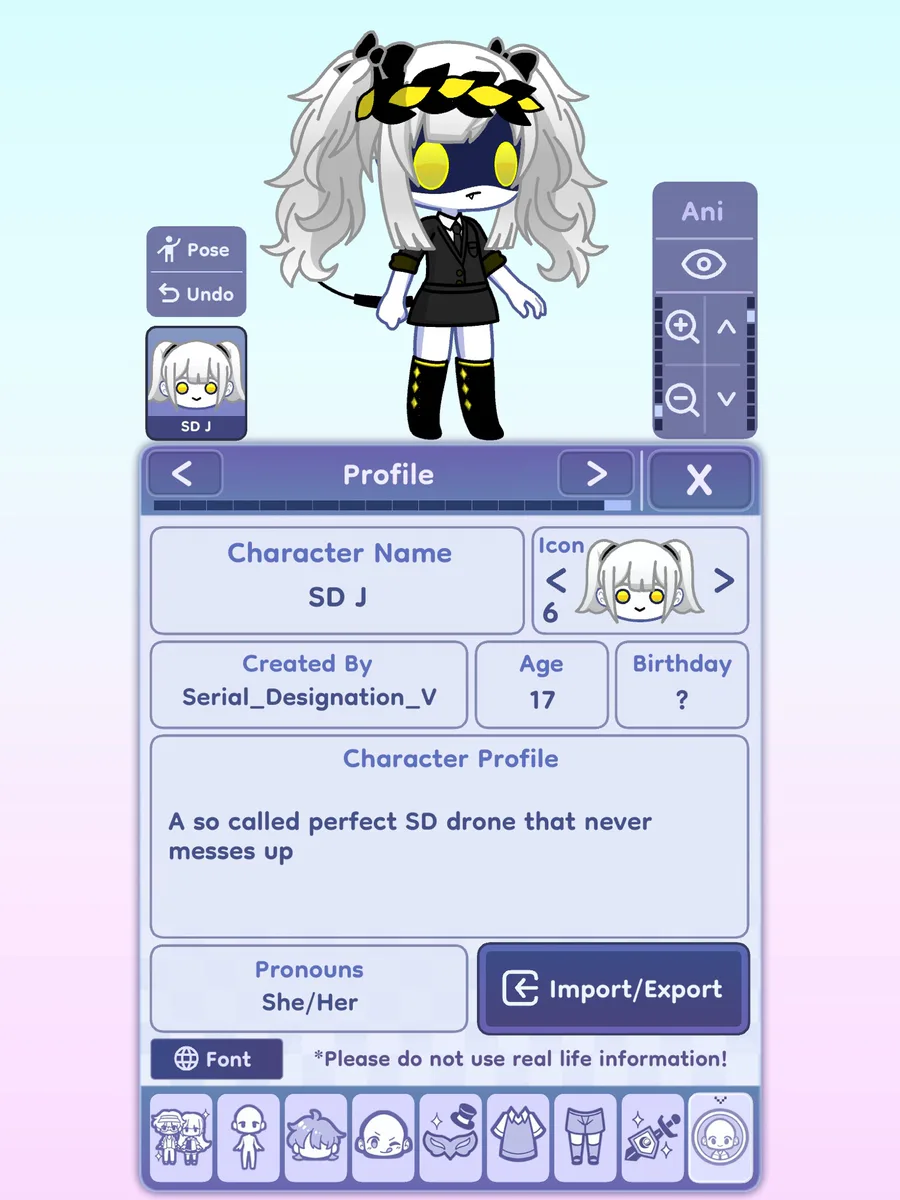The width and height of the screenshot is (900, 1200).
Task: Zoom out from the character
Action: [x=682, y=400]
